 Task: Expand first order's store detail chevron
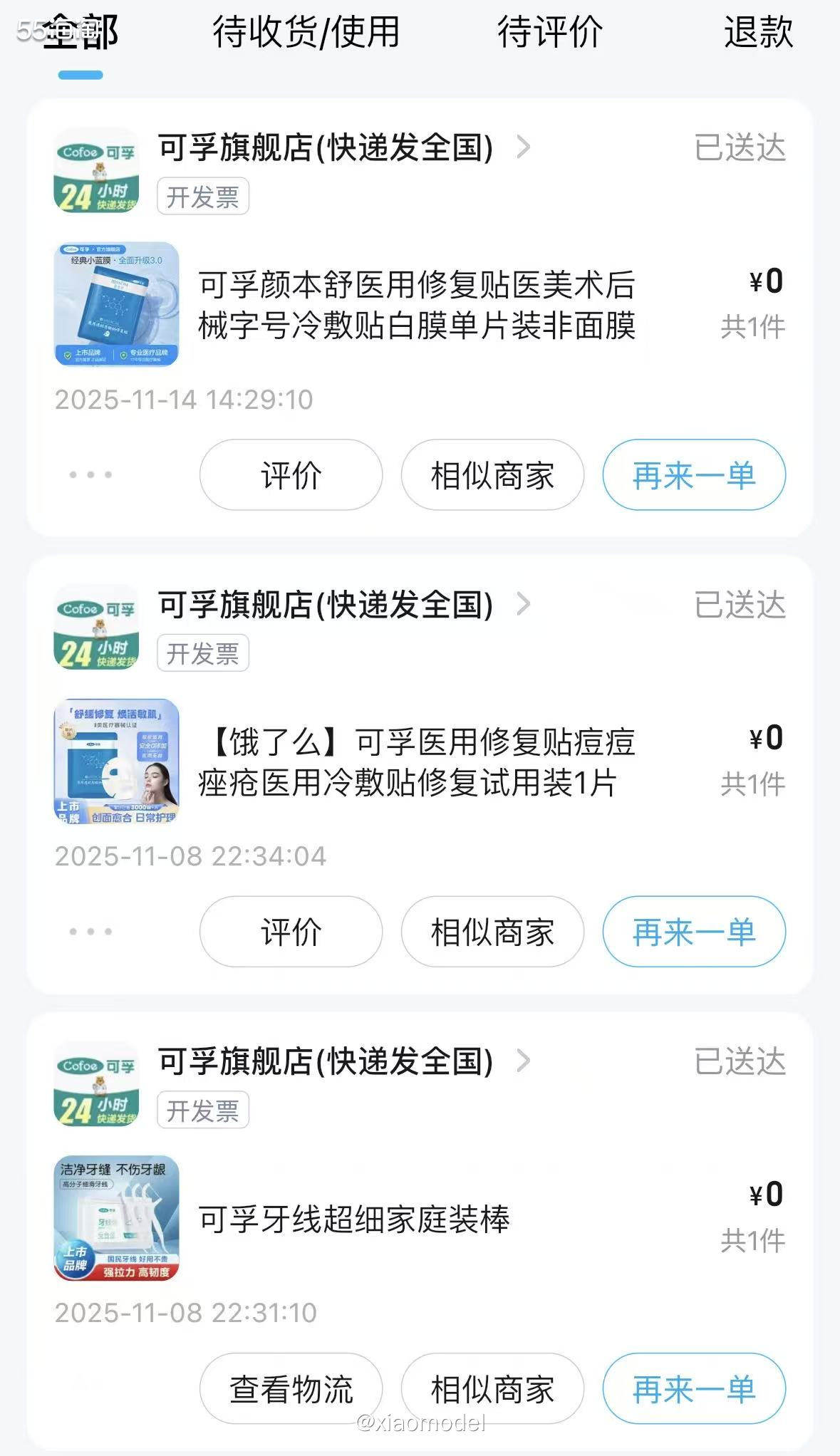tap(524, 147)
